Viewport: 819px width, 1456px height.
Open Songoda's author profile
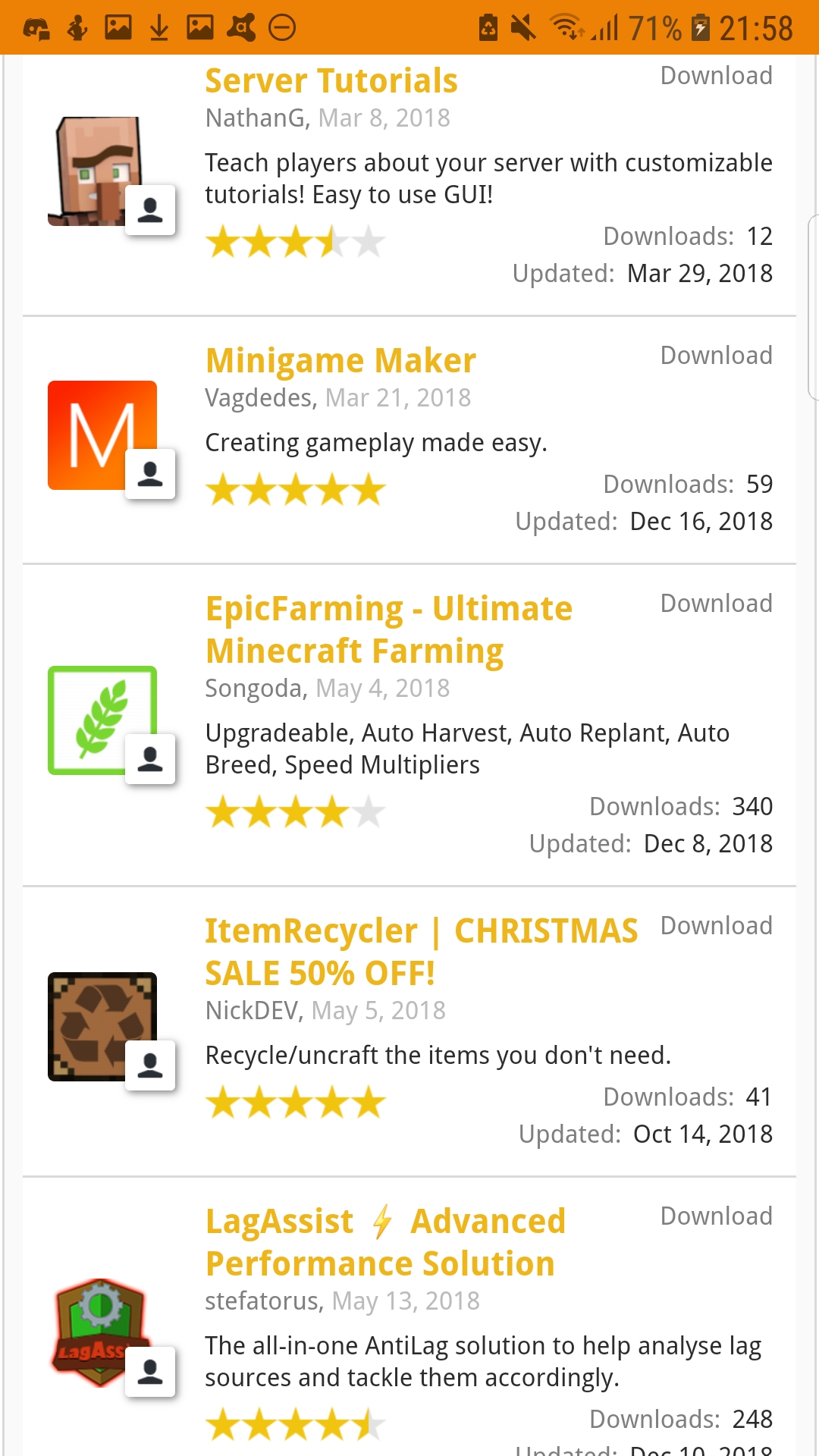point(255,689)
